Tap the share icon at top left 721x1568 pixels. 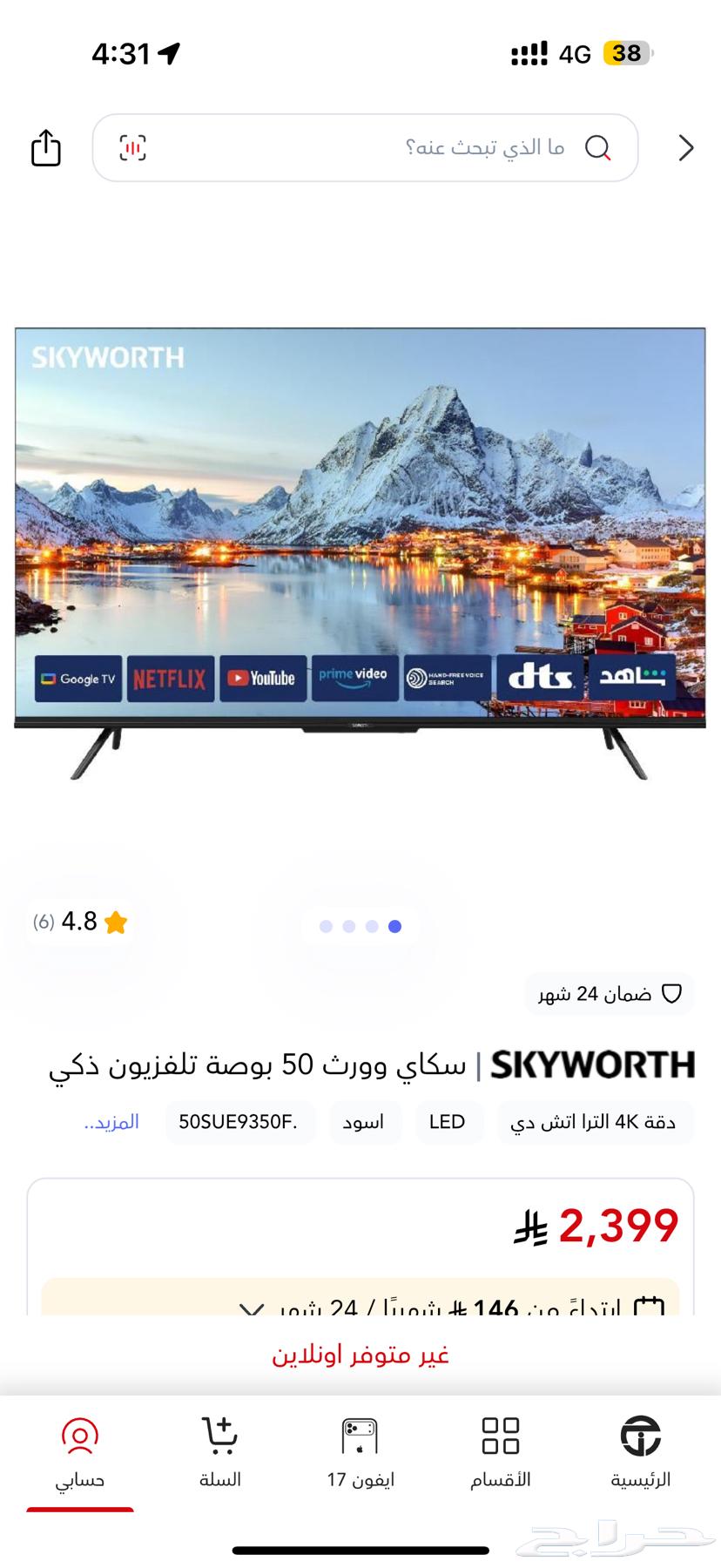point(45,148)
